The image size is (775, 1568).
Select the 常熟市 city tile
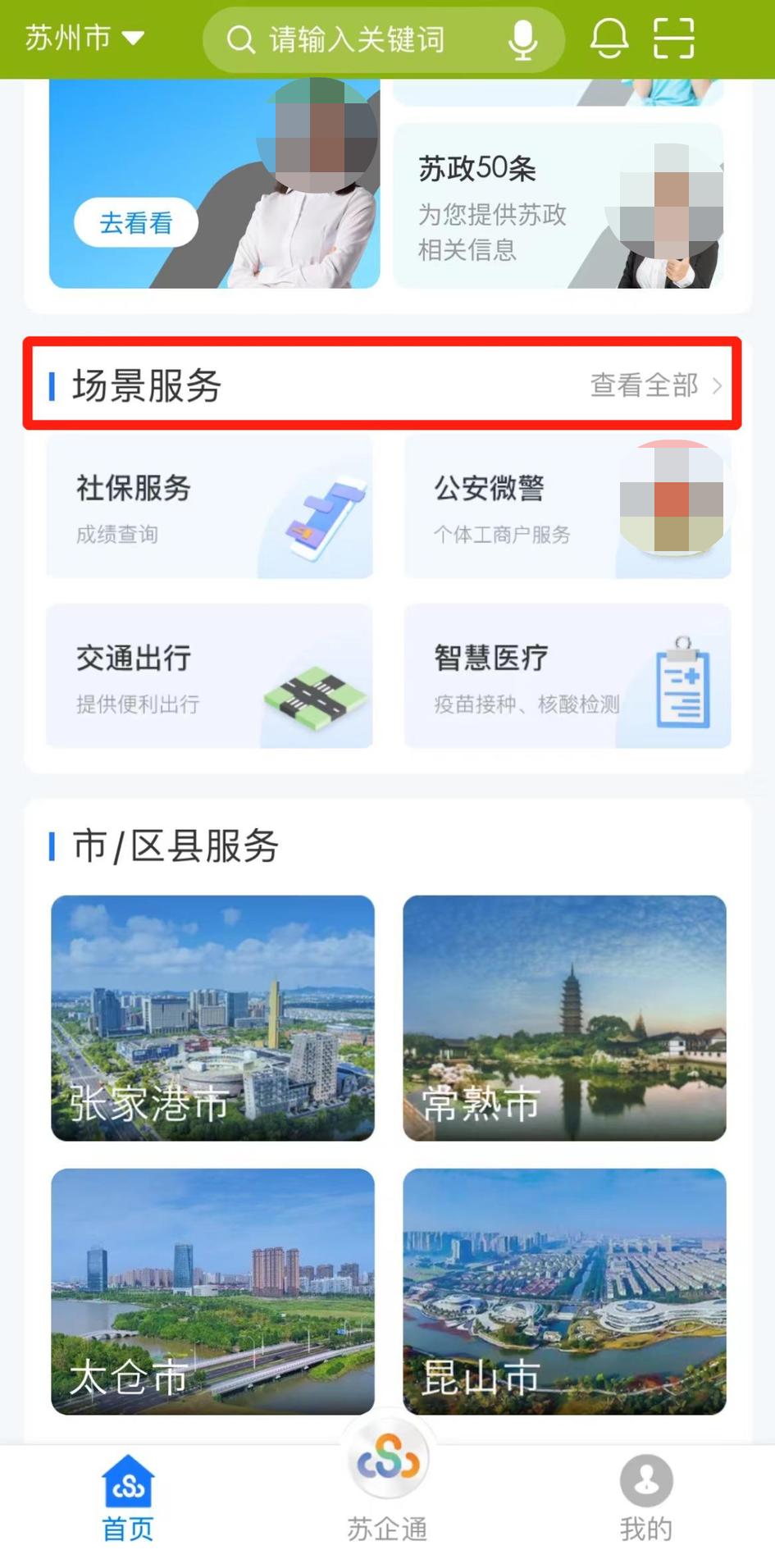point(564,1018)
